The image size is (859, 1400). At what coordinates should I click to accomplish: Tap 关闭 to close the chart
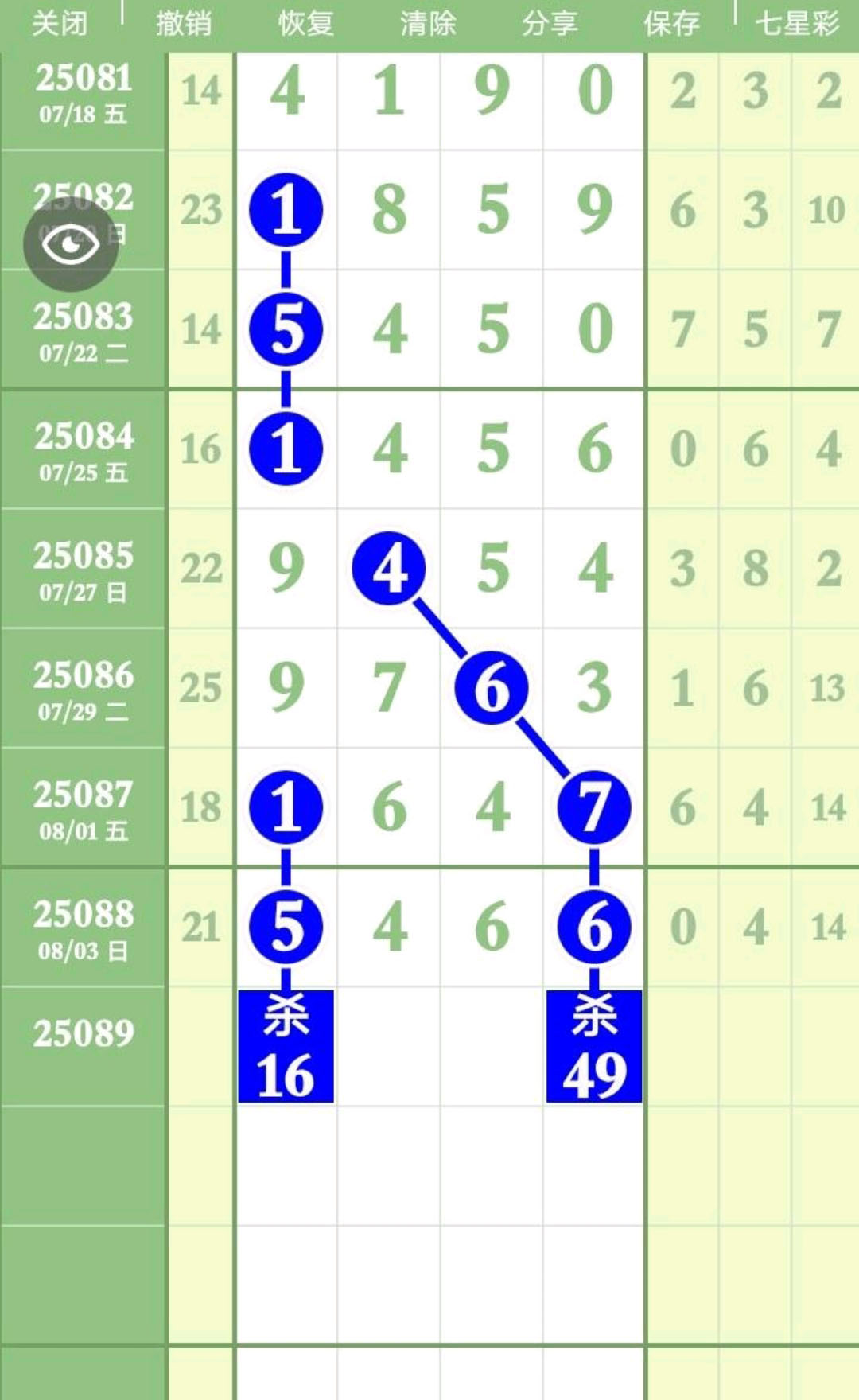click(x=60, y=23)
